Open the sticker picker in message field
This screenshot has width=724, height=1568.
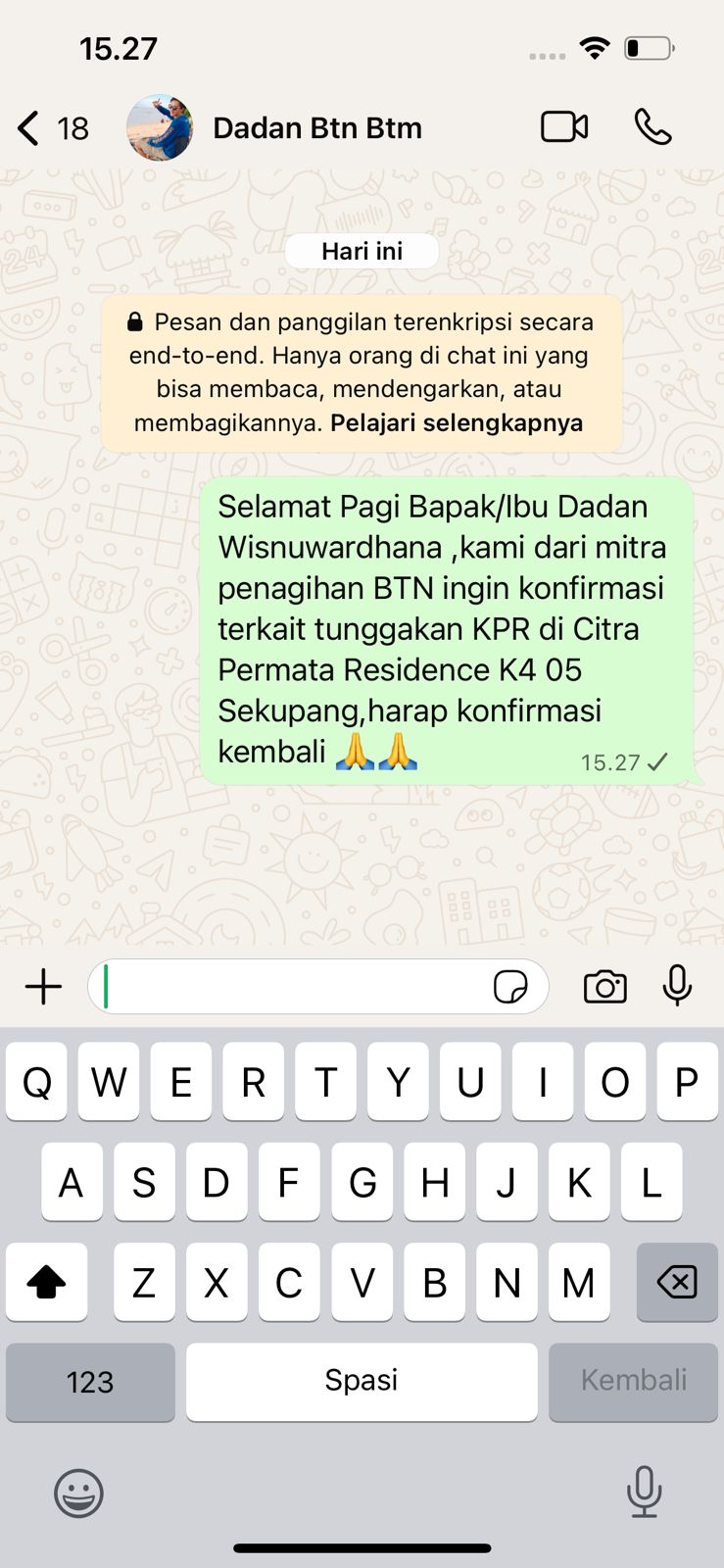510,987
